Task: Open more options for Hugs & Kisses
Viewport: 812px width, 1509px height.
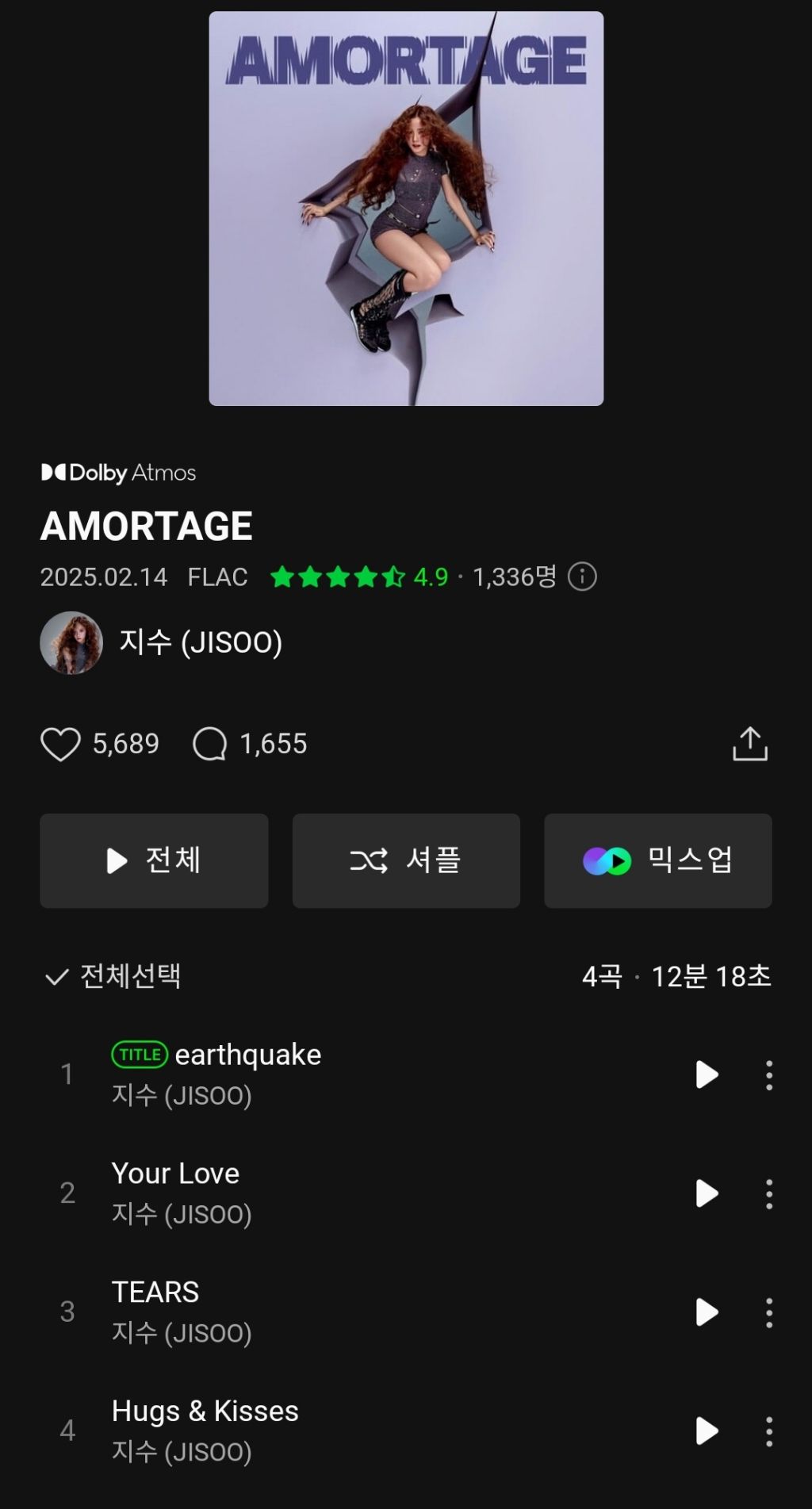Action: point(768,1432)
